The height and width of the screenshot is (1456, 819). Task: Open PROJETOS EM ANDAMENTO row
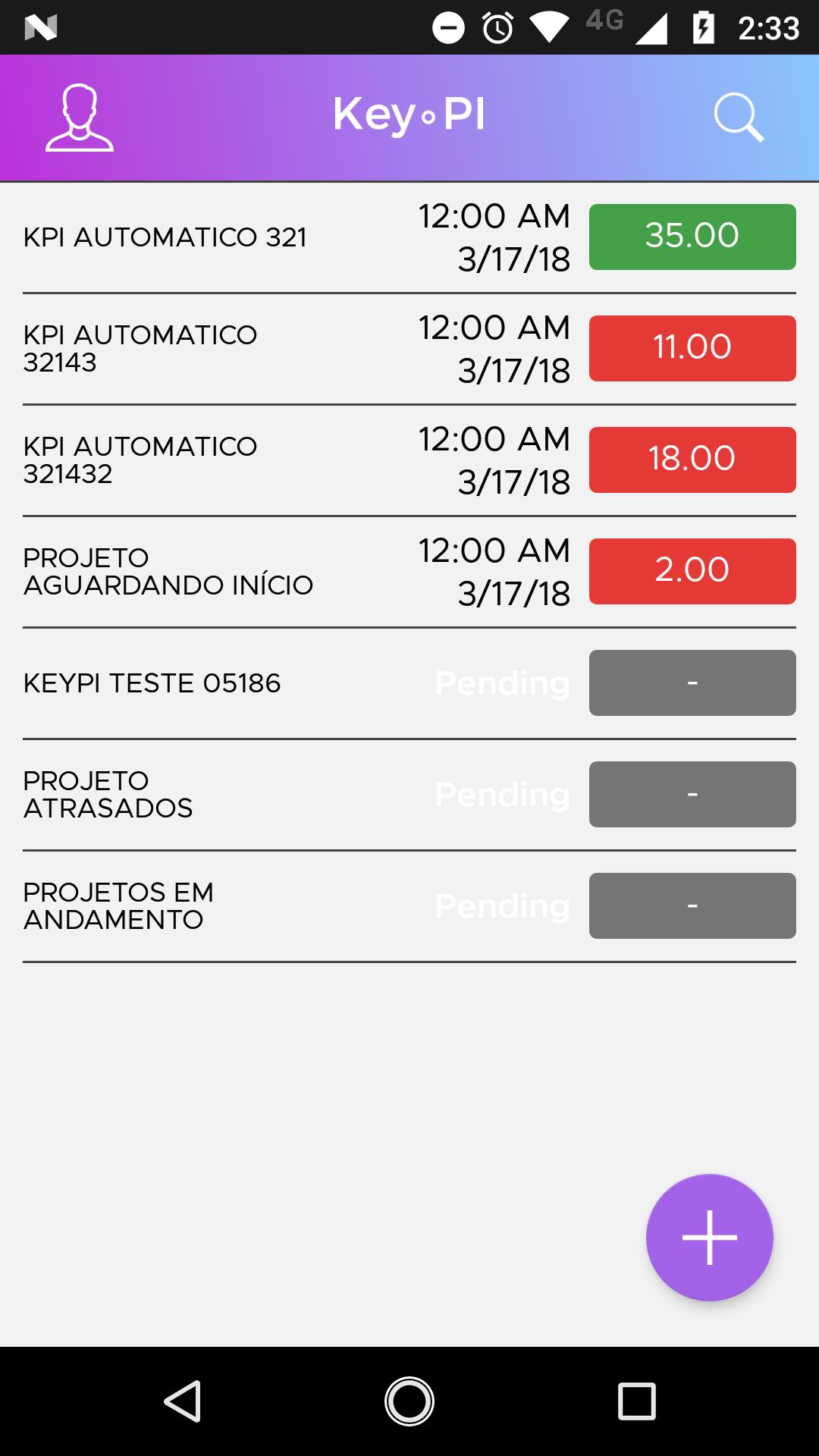(409, 906)
